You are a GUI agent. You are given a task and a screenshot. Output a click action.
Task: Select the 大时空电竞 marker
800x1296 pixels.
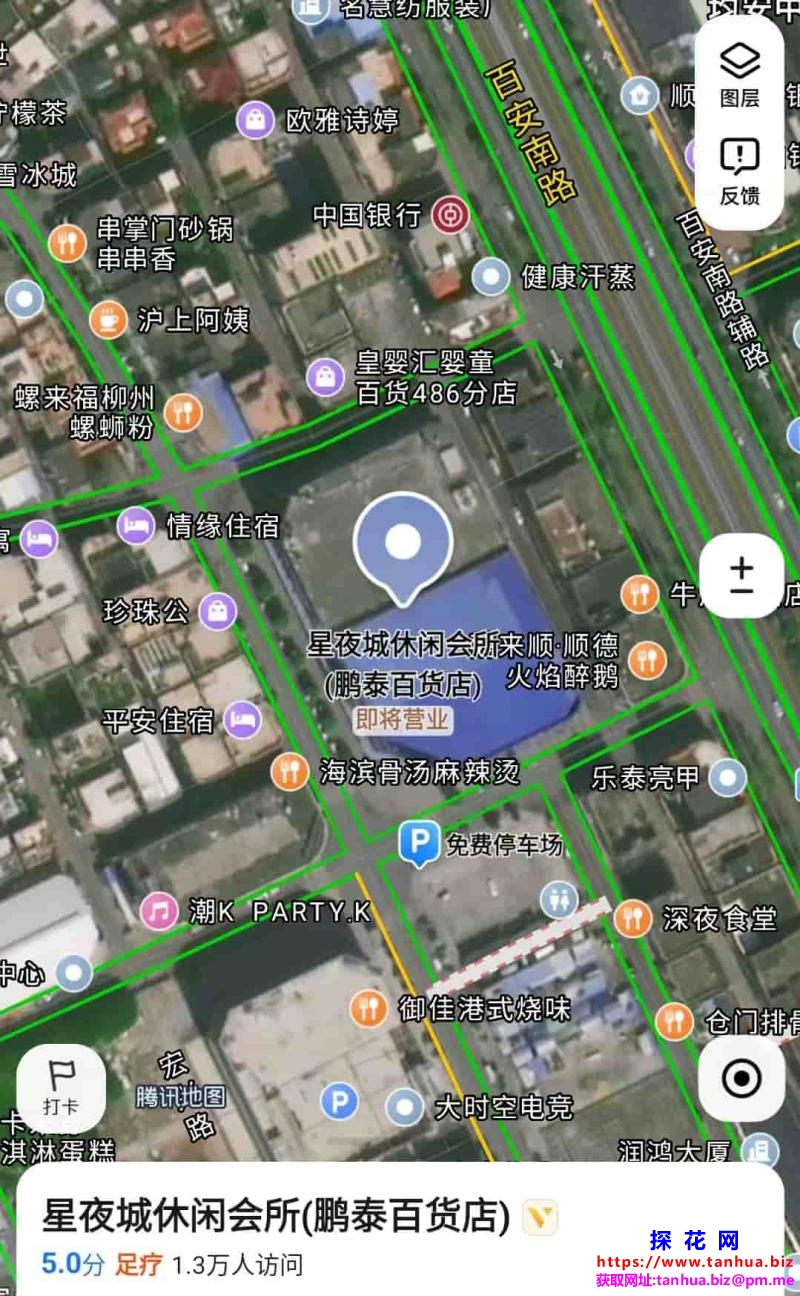point(405,1106)
